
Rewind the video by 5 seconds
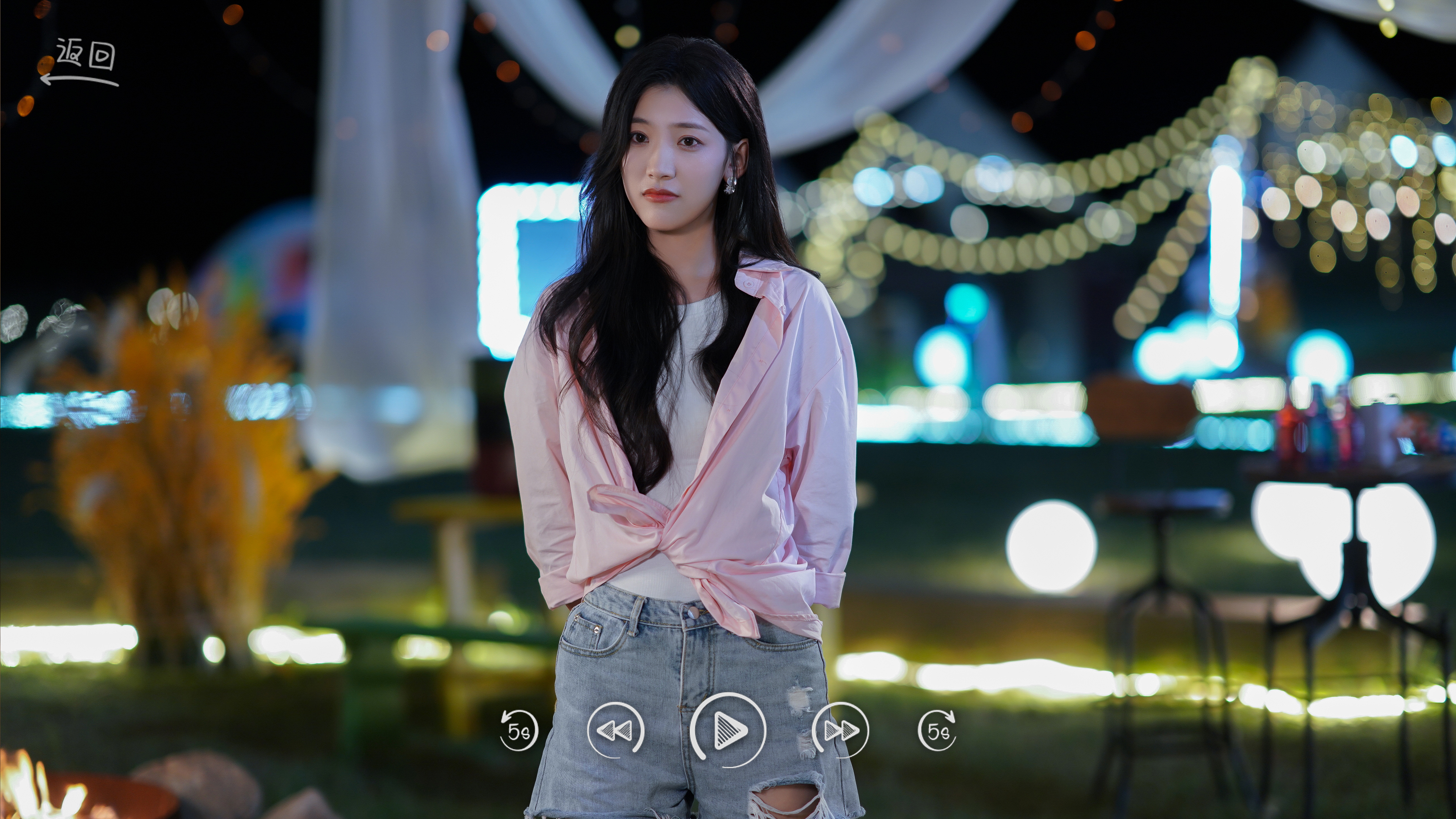click(x=518, y=731)
